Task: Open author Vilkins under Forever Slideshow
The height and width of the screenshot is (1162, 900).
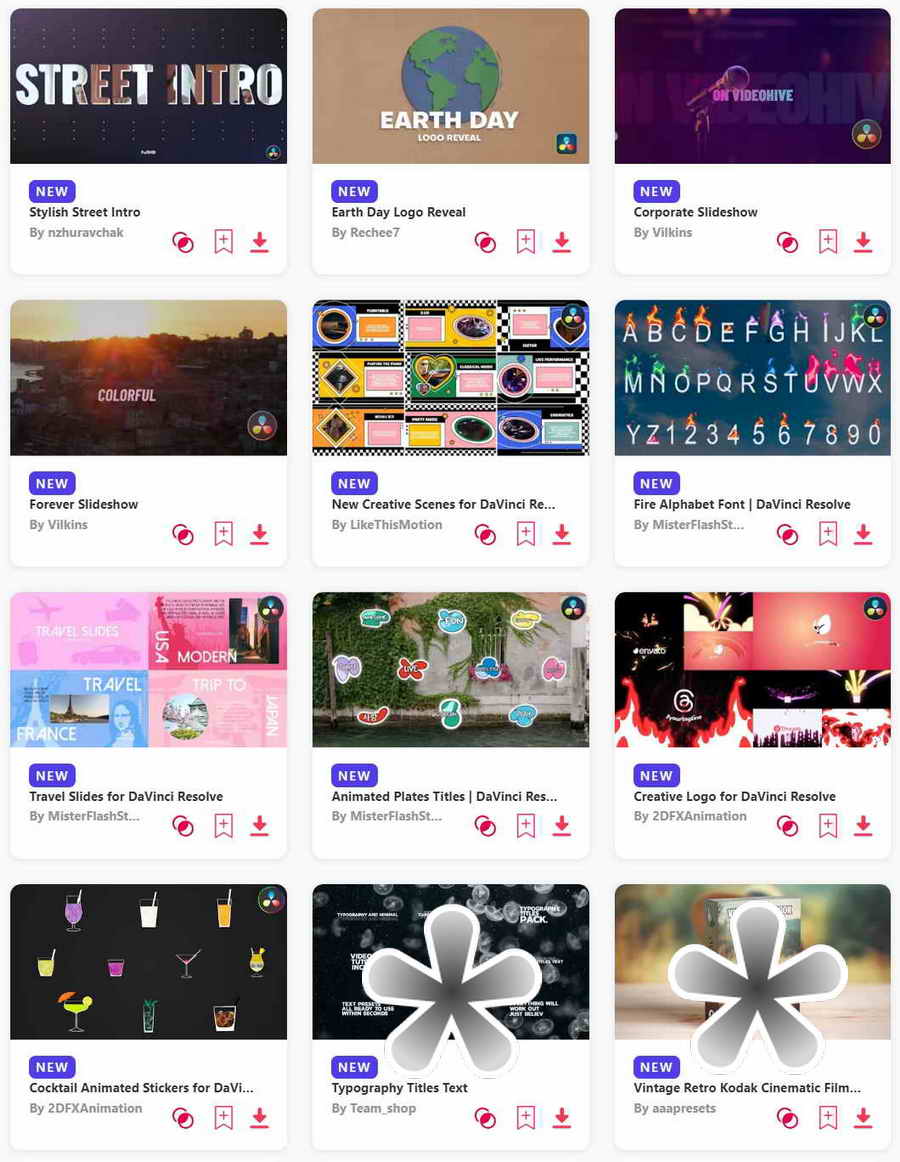Action: coord(67,525)
